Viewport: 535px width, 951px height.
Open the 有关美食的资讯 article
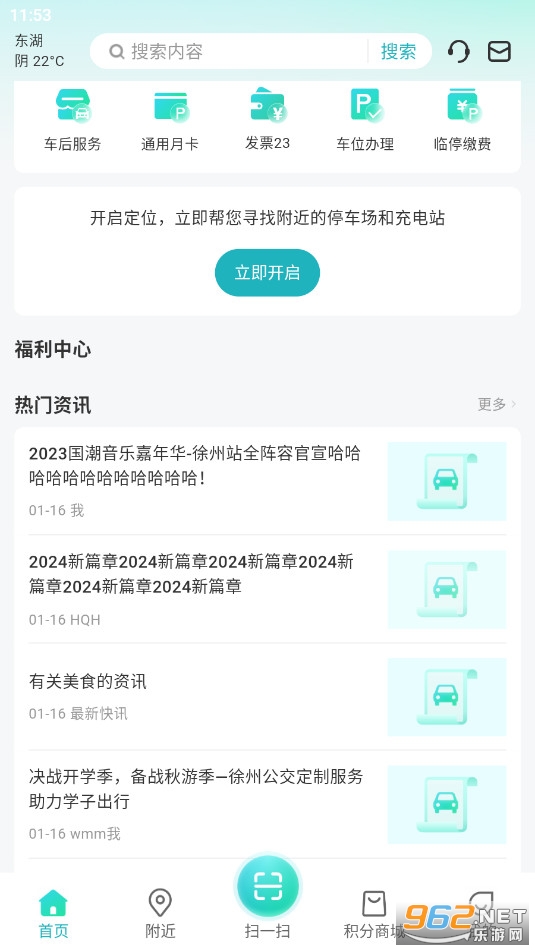pyautogui.click(x=268, y=697)
